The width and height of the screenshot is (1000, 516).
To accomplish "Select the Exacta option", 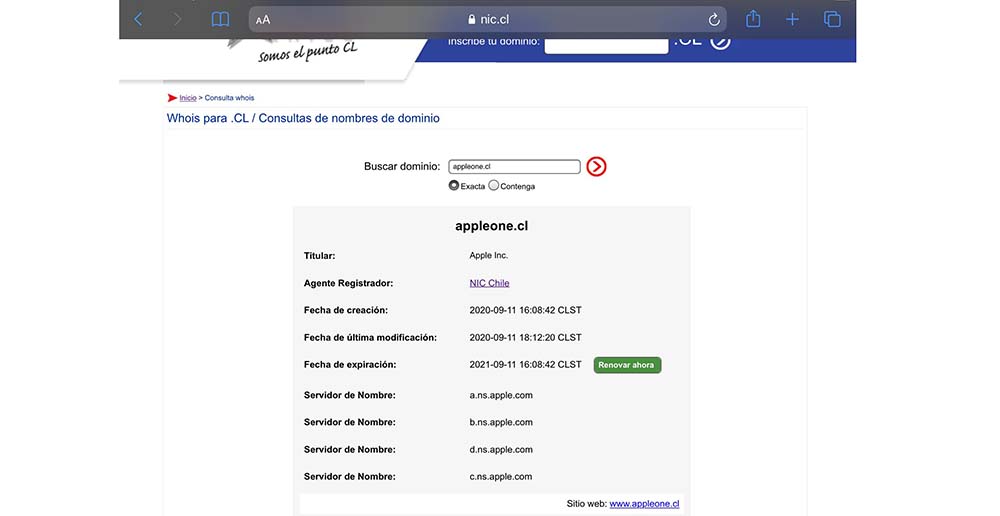I will (x=454, y=186).
